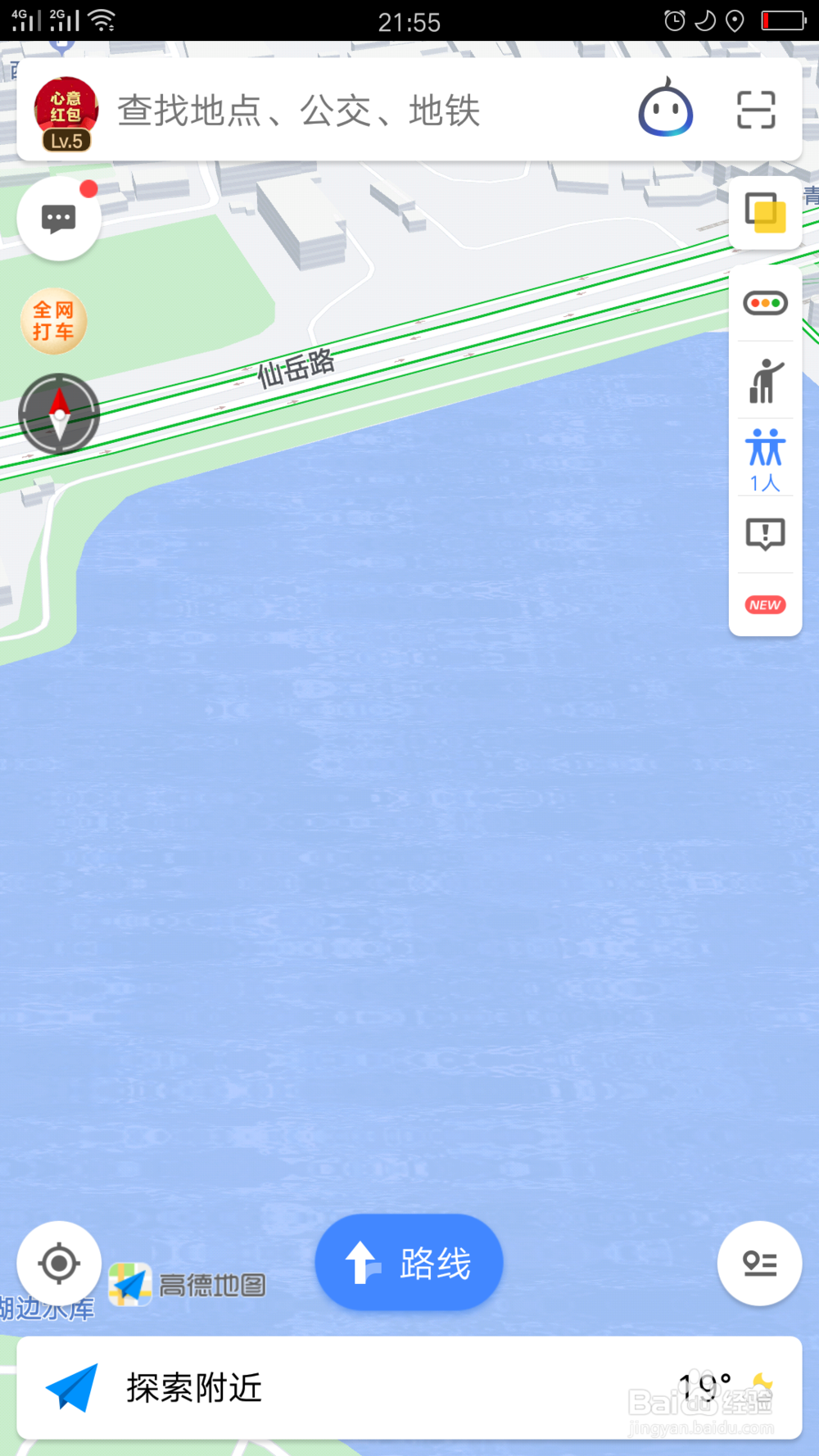Activate the voice assistant robot icon
The height and width of the screenshot is (1456, 819).
pos(665,109)
